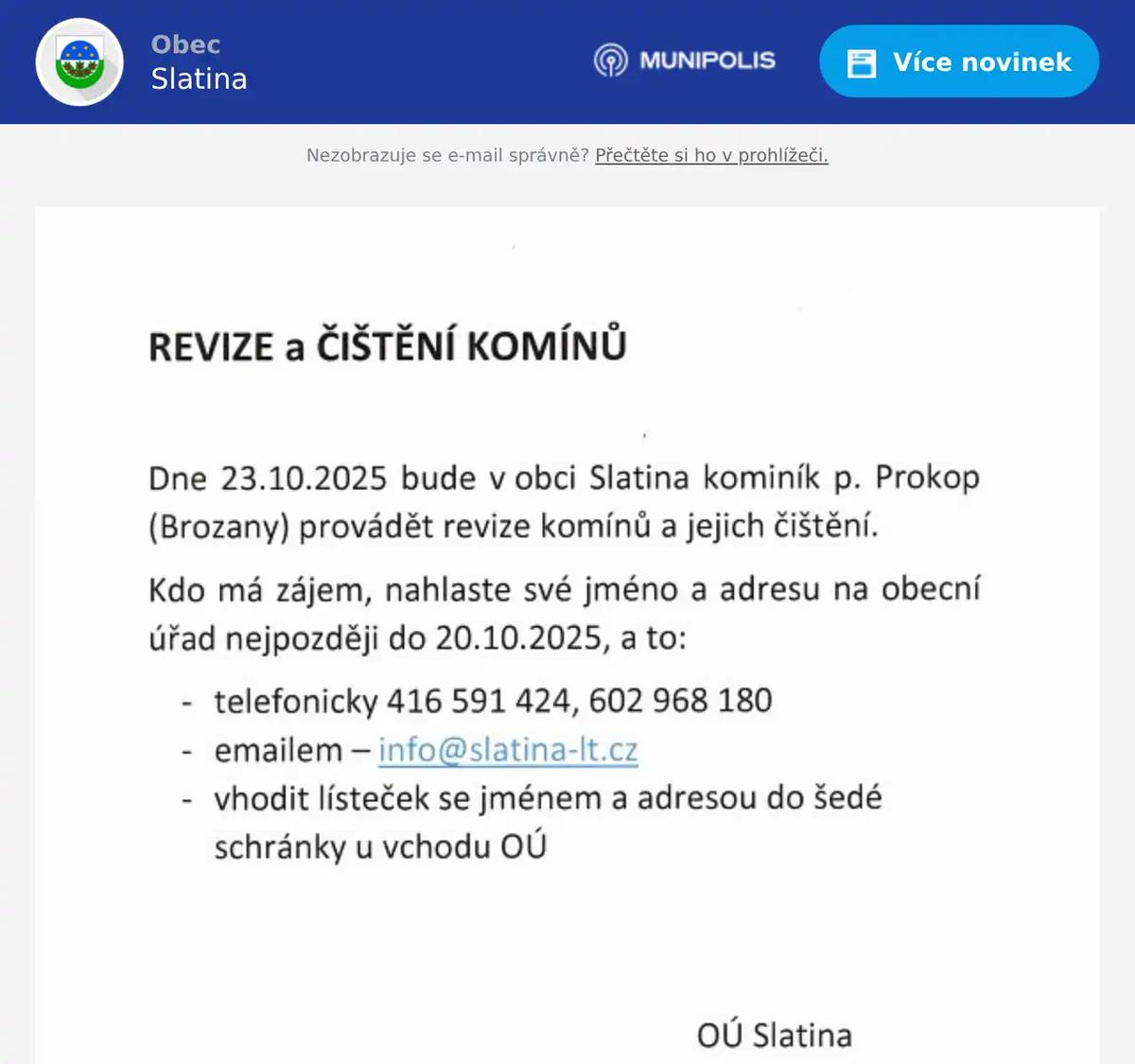Open the Přečtěte si ho v prohlížeči link

[711, 155]
